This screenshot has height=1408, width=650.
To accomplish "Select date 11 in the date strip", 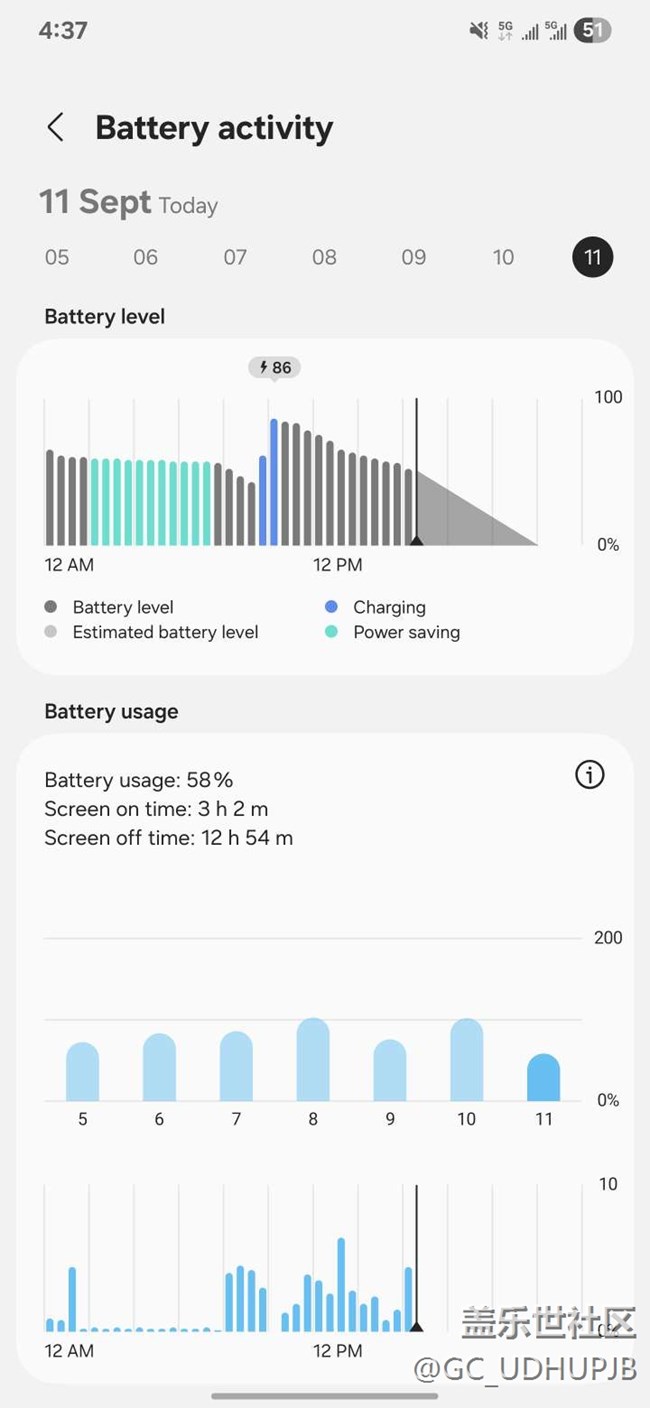I will pos(593,257).
